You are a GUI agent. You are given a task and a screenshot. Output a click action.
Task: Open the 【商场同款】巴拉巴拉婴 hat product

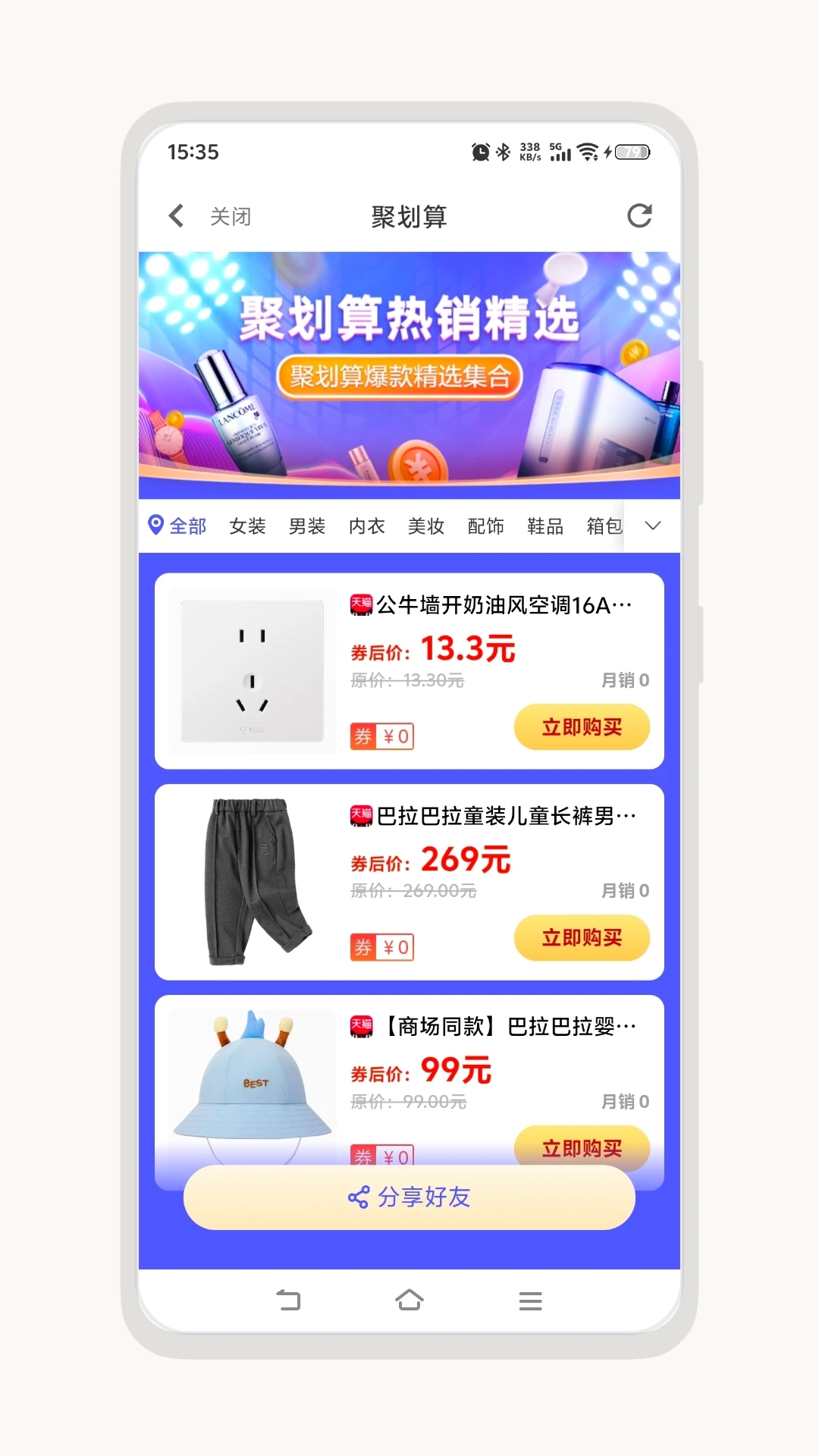(x=494, y=1027)
